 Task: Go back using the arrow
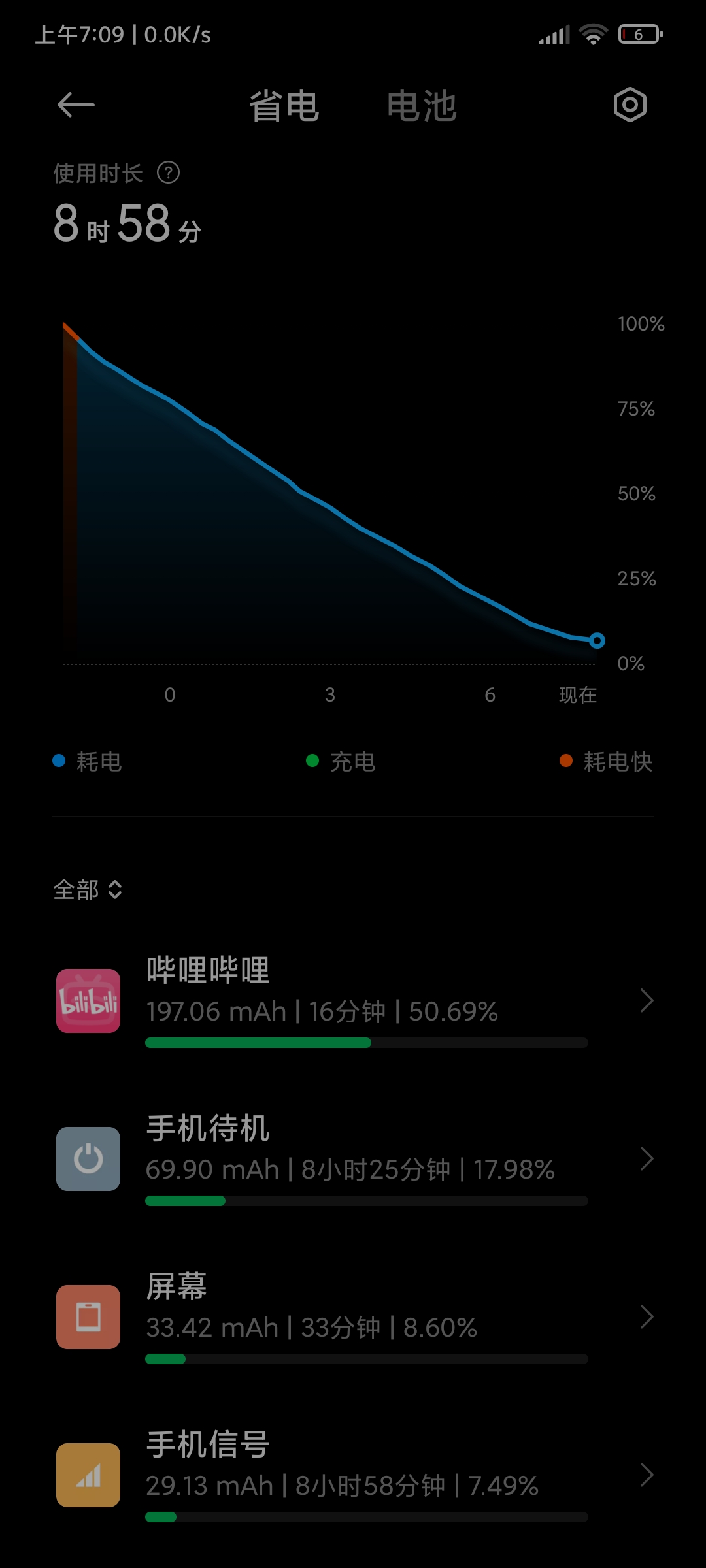(76, 105)
